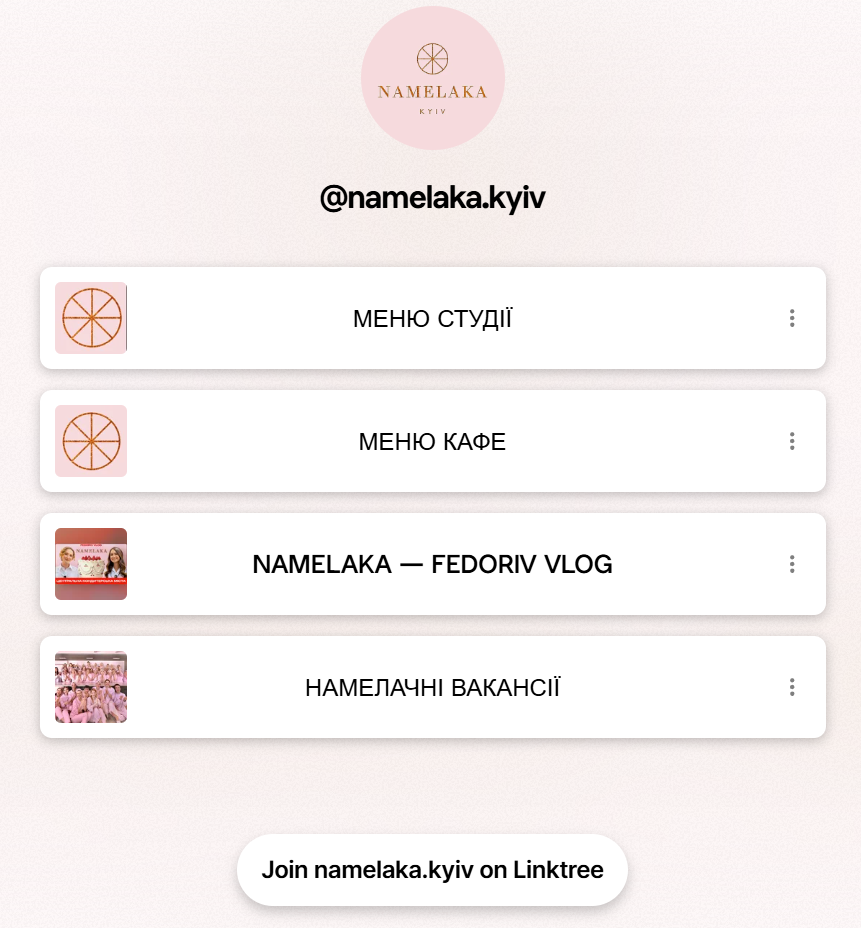This screenshot has height=928, width=861.
Task: Tap the three-dot menu on МЕНЮ КАФЕ
Action: click(792, 441)
